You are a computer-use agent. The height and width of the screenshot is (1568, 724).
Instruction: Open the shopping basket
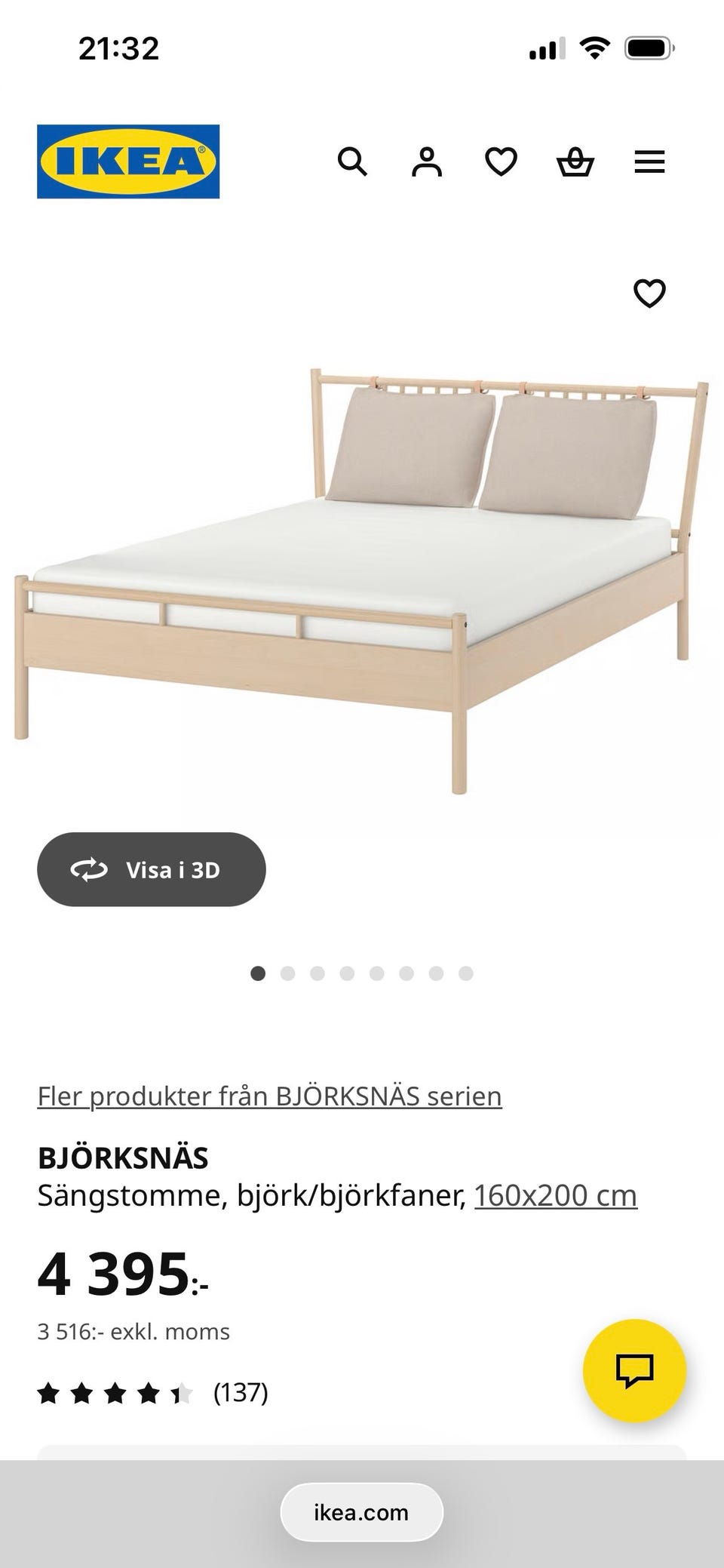click(x=575, y=161)
